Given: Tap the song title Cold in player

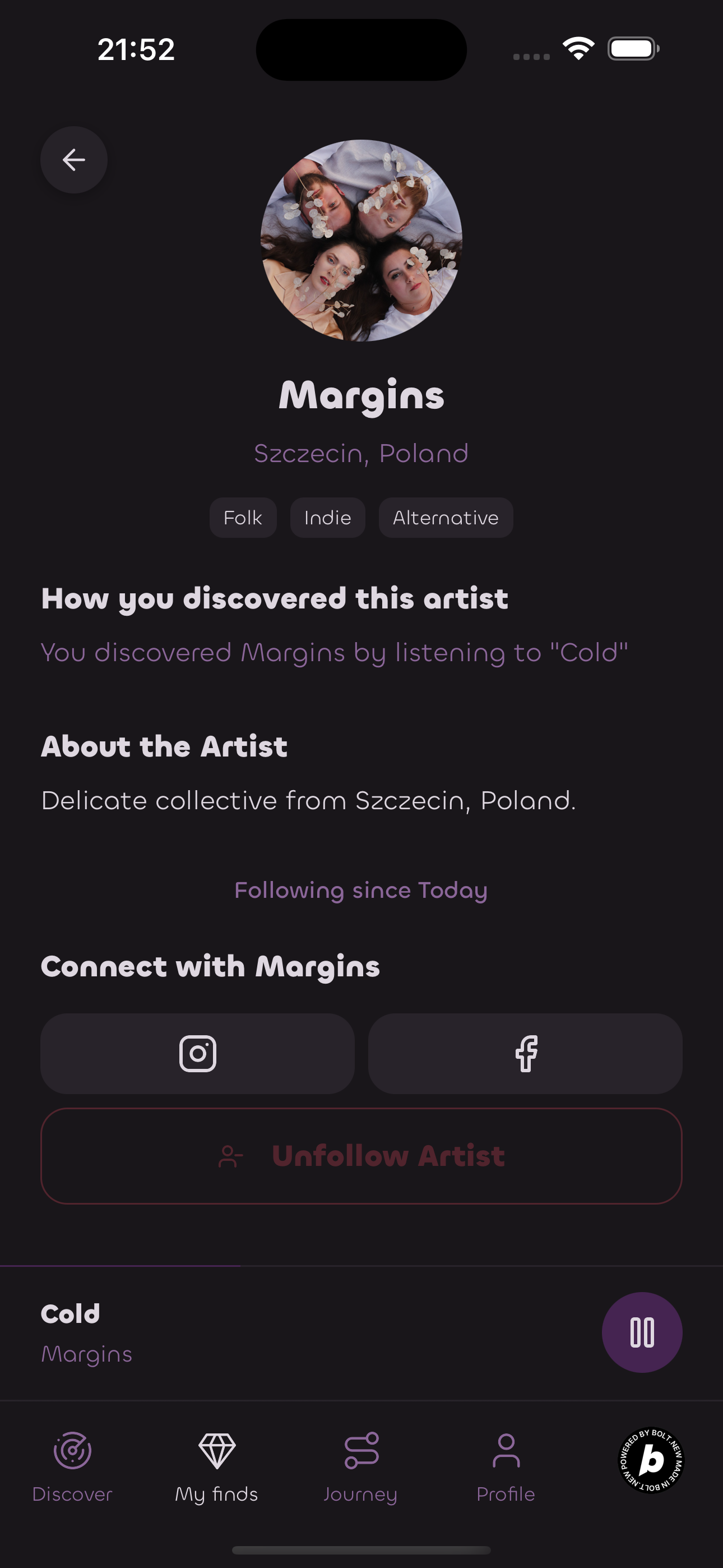Looking at the screenshot, I should click(71, 1313).
